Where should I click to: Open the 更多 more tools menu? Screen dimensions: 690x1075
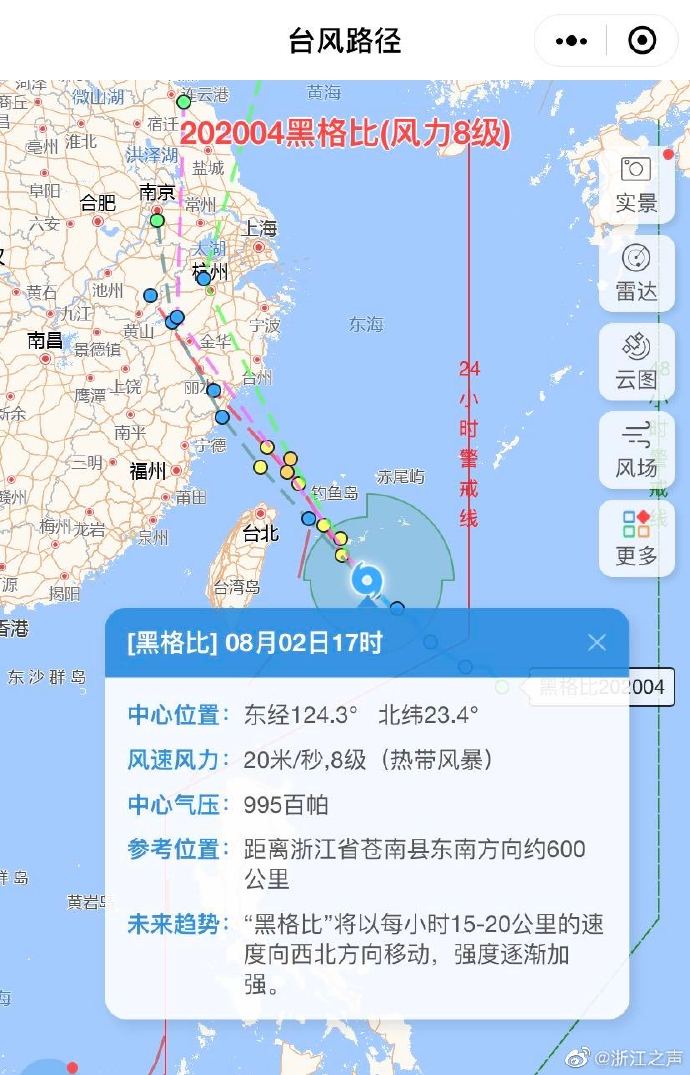(636, 537)
